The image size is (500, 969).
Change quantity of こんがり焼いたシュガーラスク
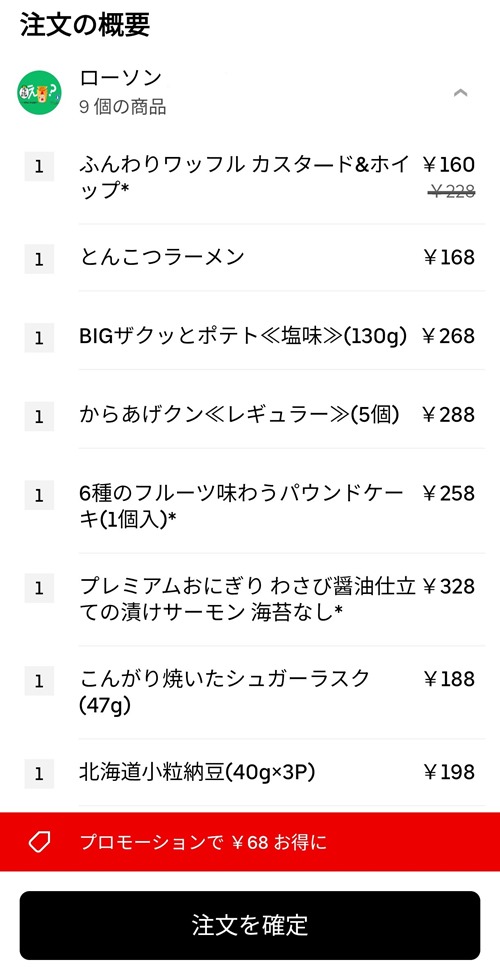(x=39, y=681)
